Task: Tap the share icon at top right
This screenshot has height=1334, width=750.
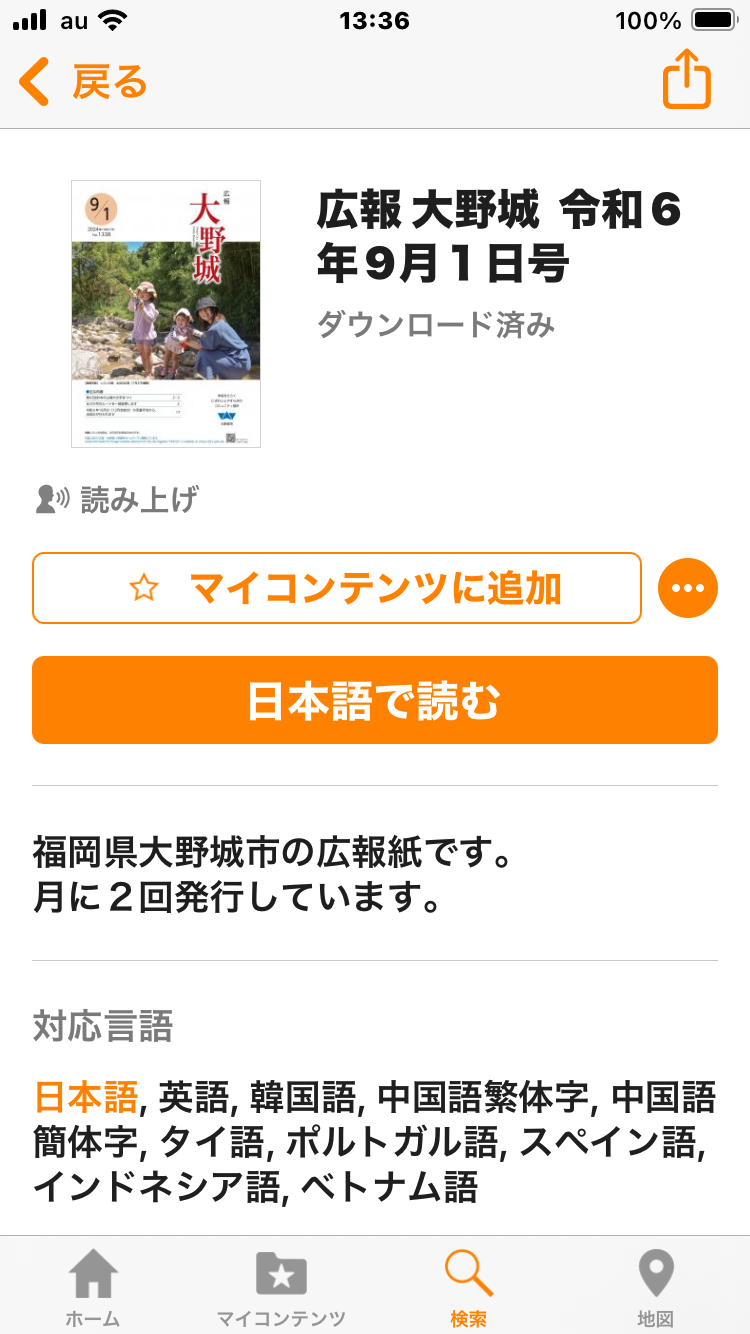Action: tap(686, 82)
